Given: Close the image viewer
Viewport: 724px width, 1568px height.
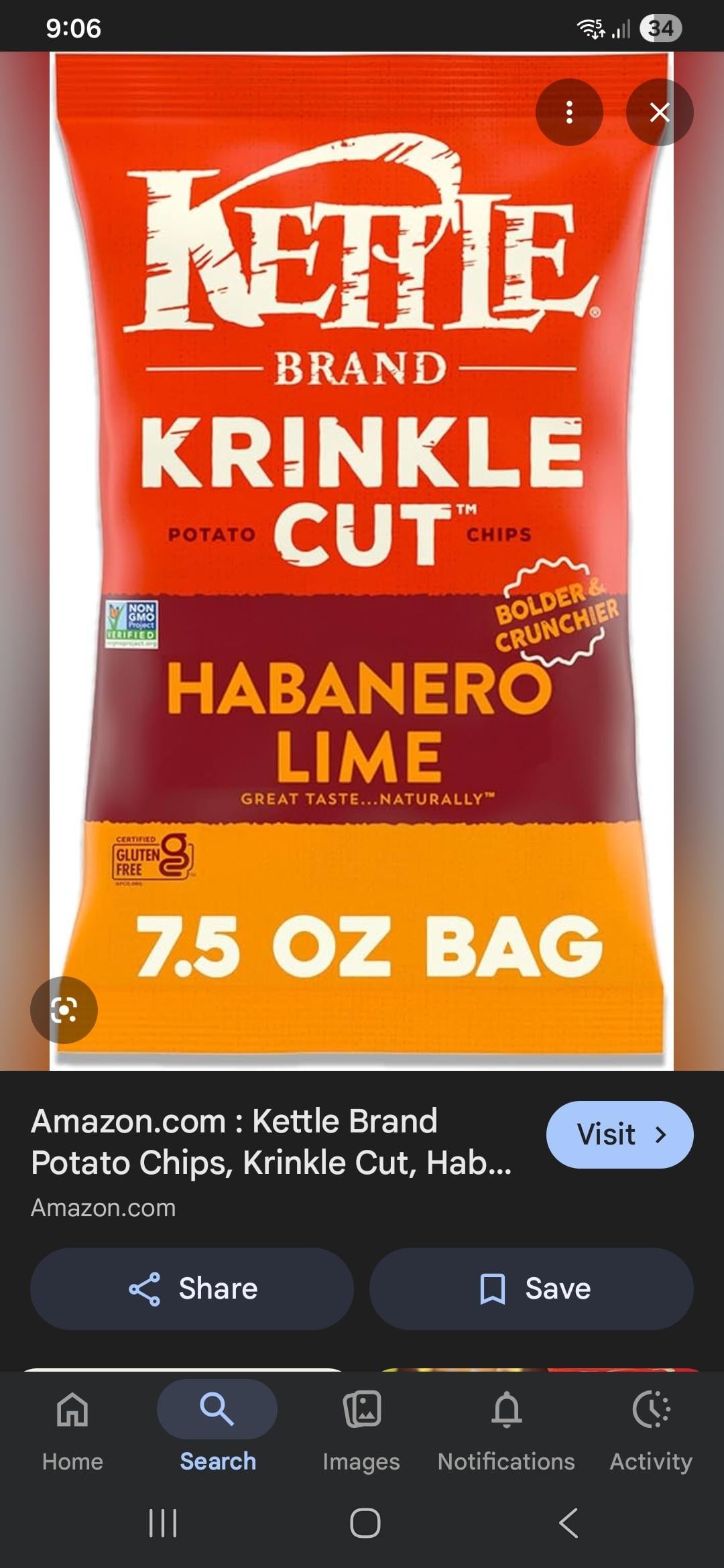Looking at the screenshot, I should [660, 113].
